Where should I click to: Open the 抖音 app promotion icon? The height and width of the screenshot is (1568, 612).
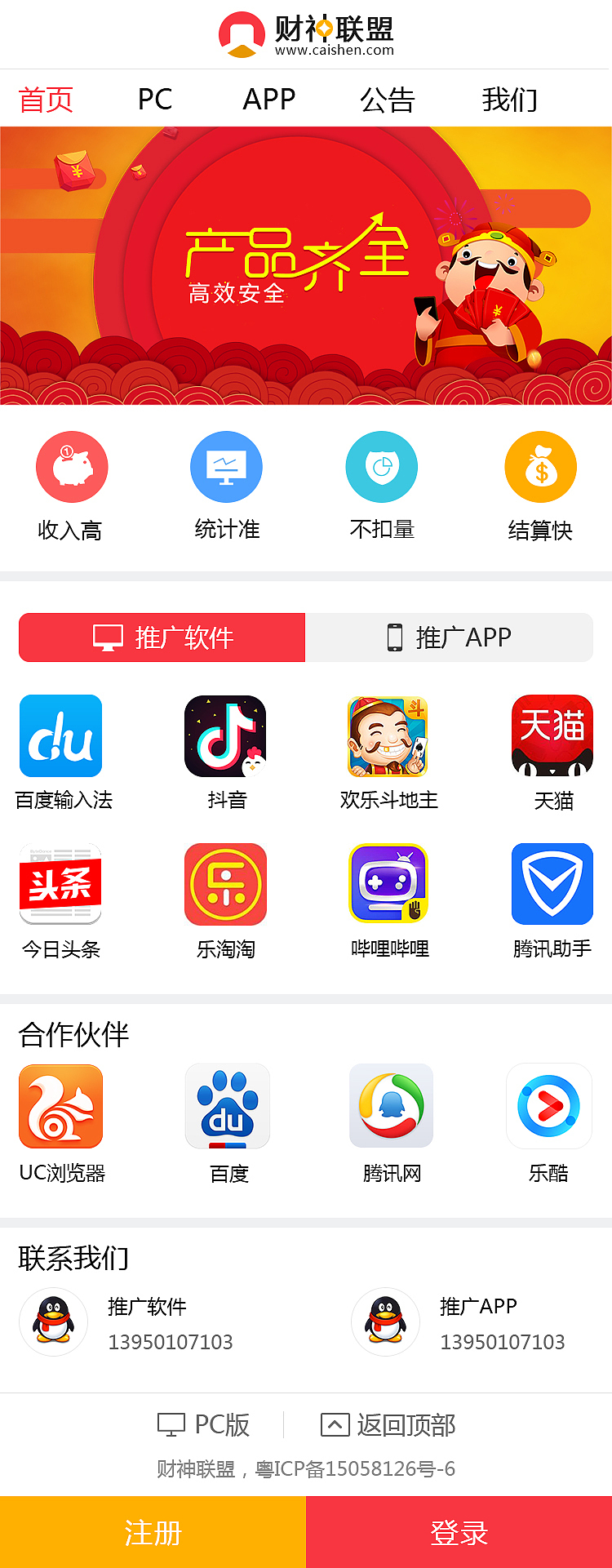225,735
